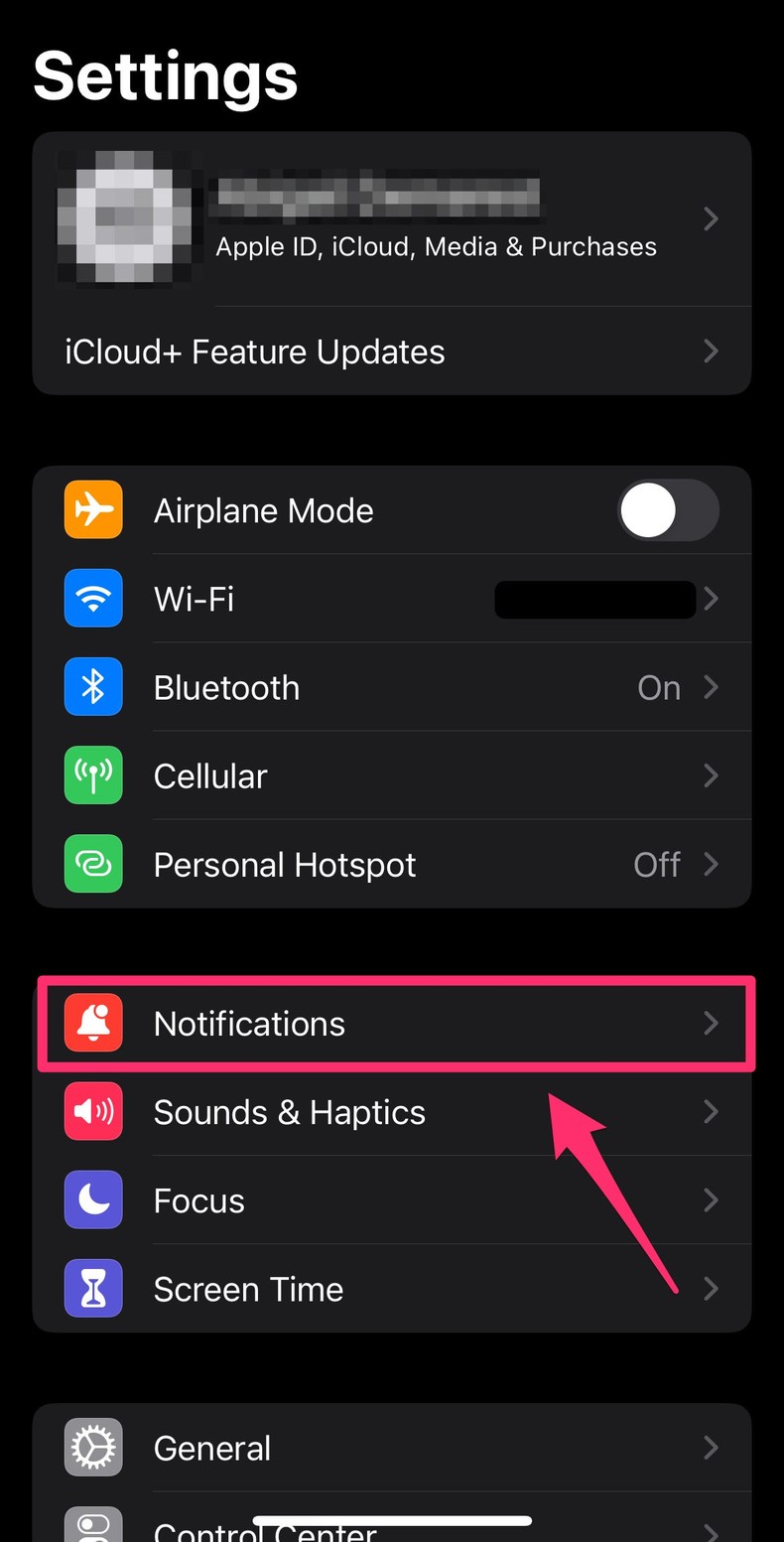Select the green Cellular antenna icon
The image size is (784, 1542).
tap(92, 775)
